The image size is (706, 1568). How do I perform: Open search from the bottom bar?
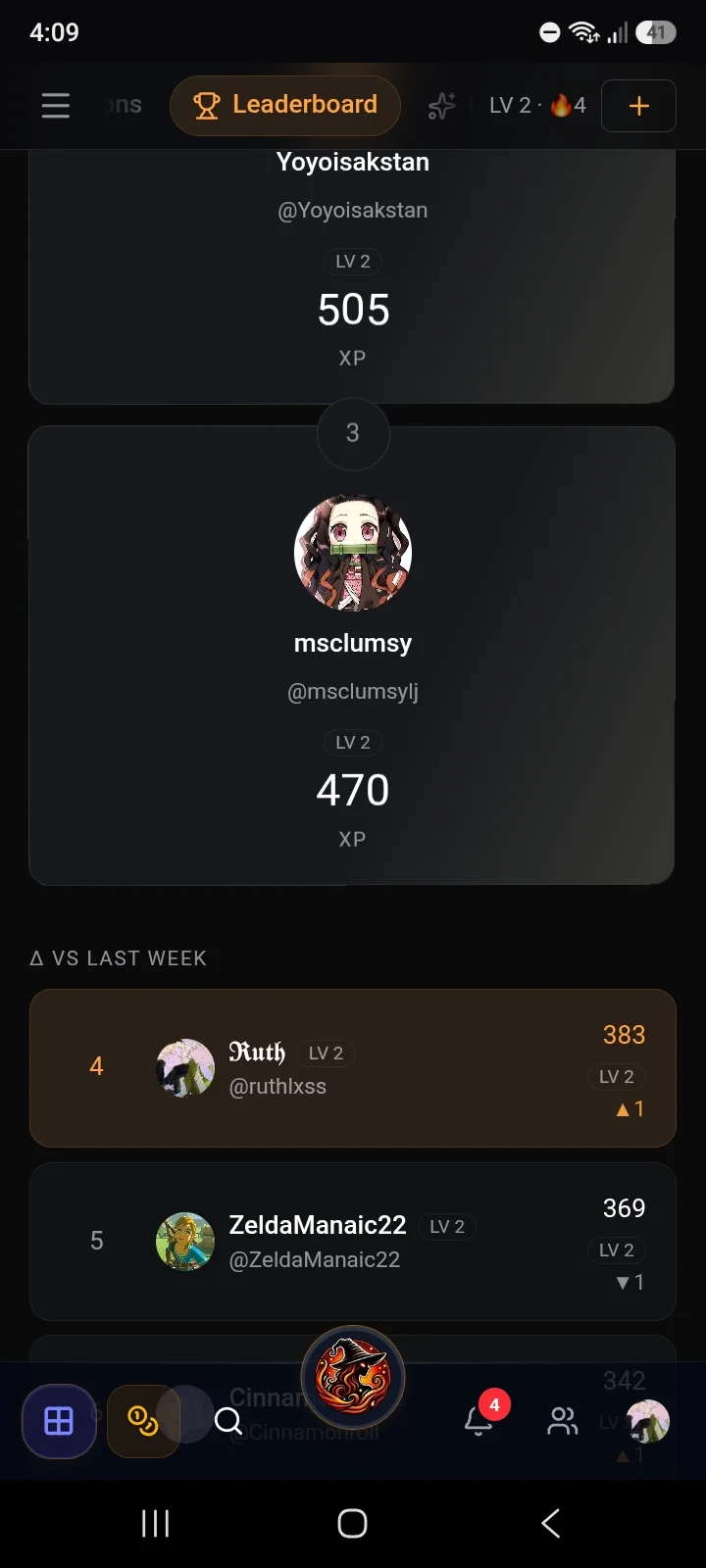pos(228,1421)
